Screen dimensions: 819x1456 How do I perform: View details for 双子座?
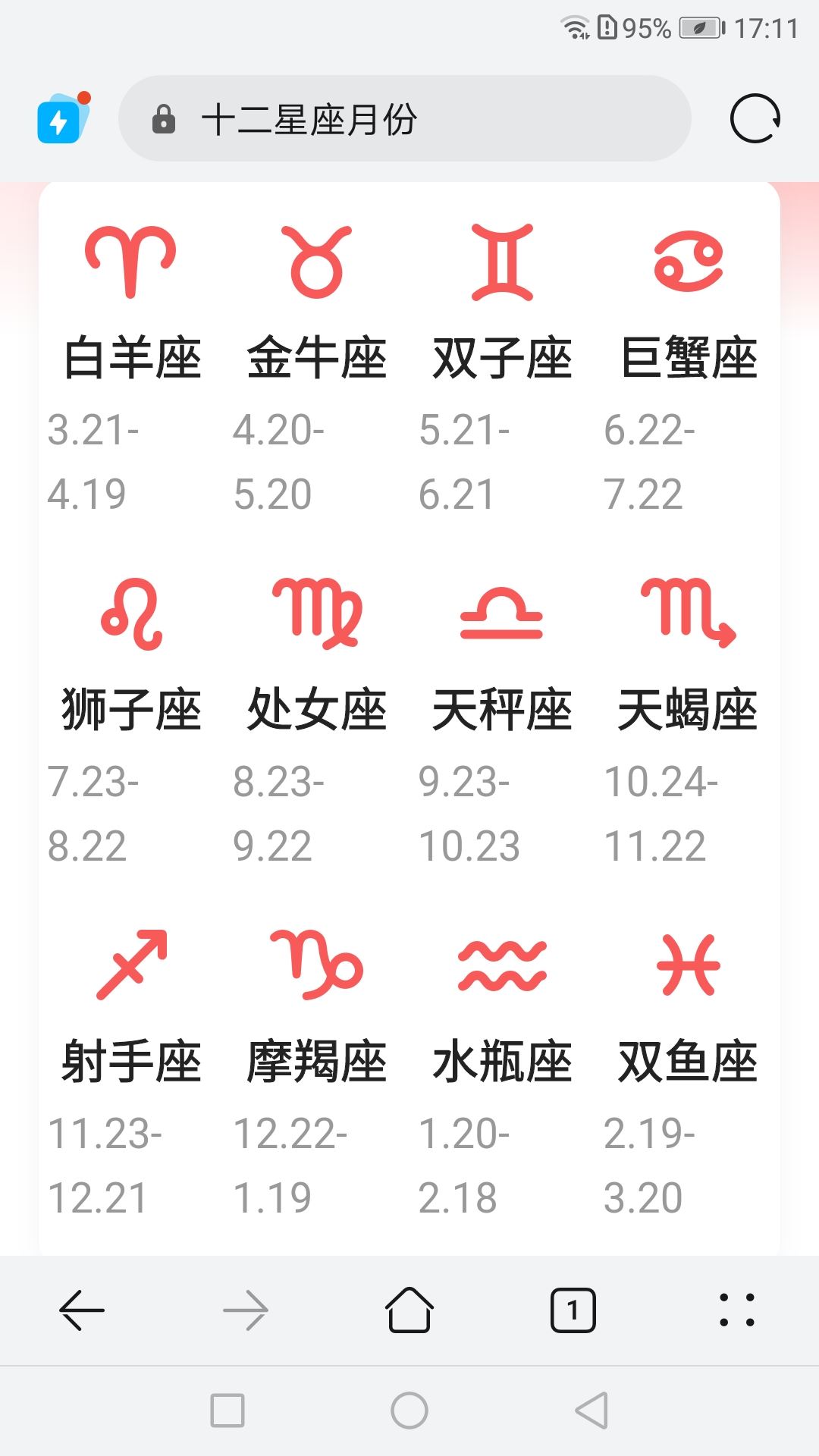[502, 358]
